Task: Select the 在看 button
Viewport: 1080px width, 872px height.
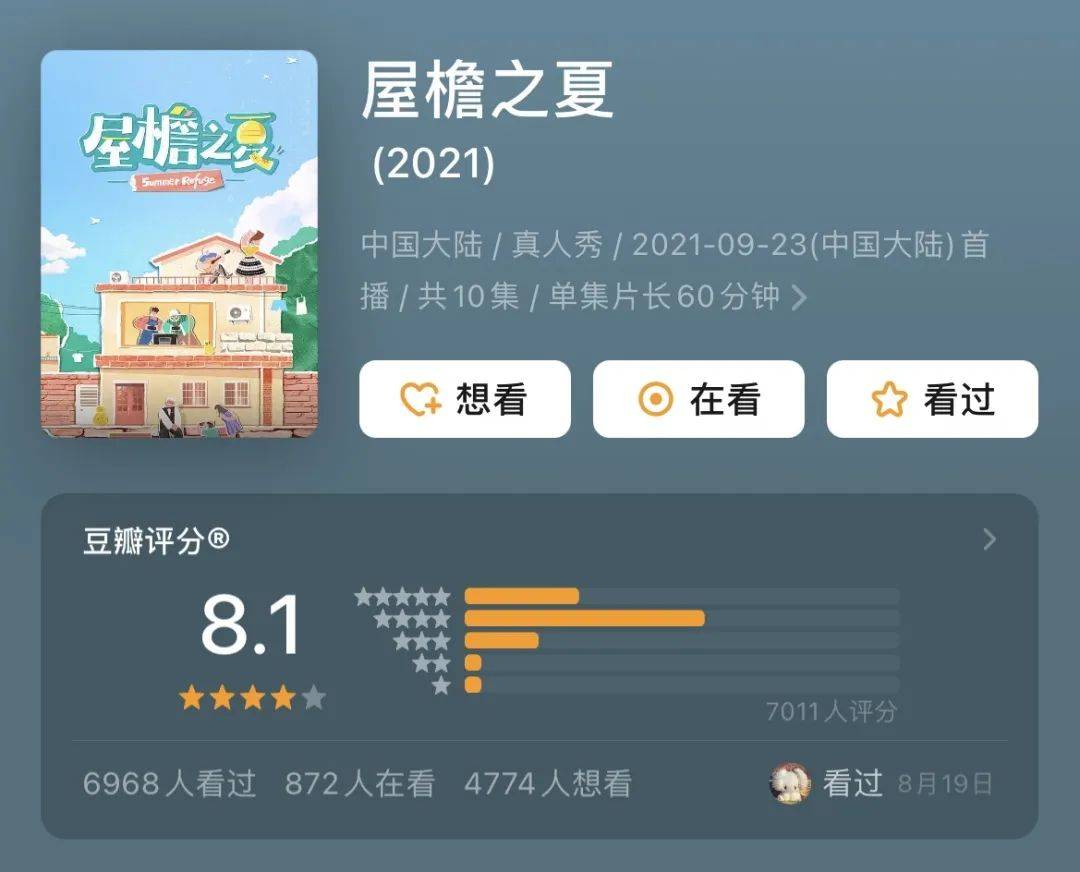Action: (x=698, y=399)
